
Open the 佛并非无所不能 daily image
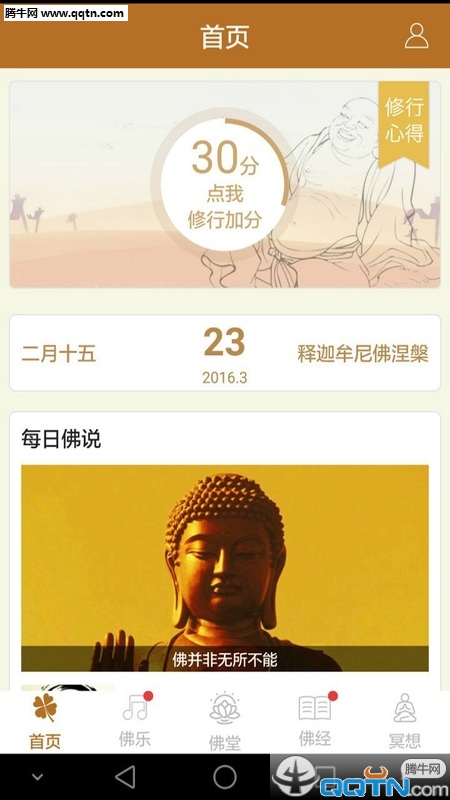(x=225, y=568)
